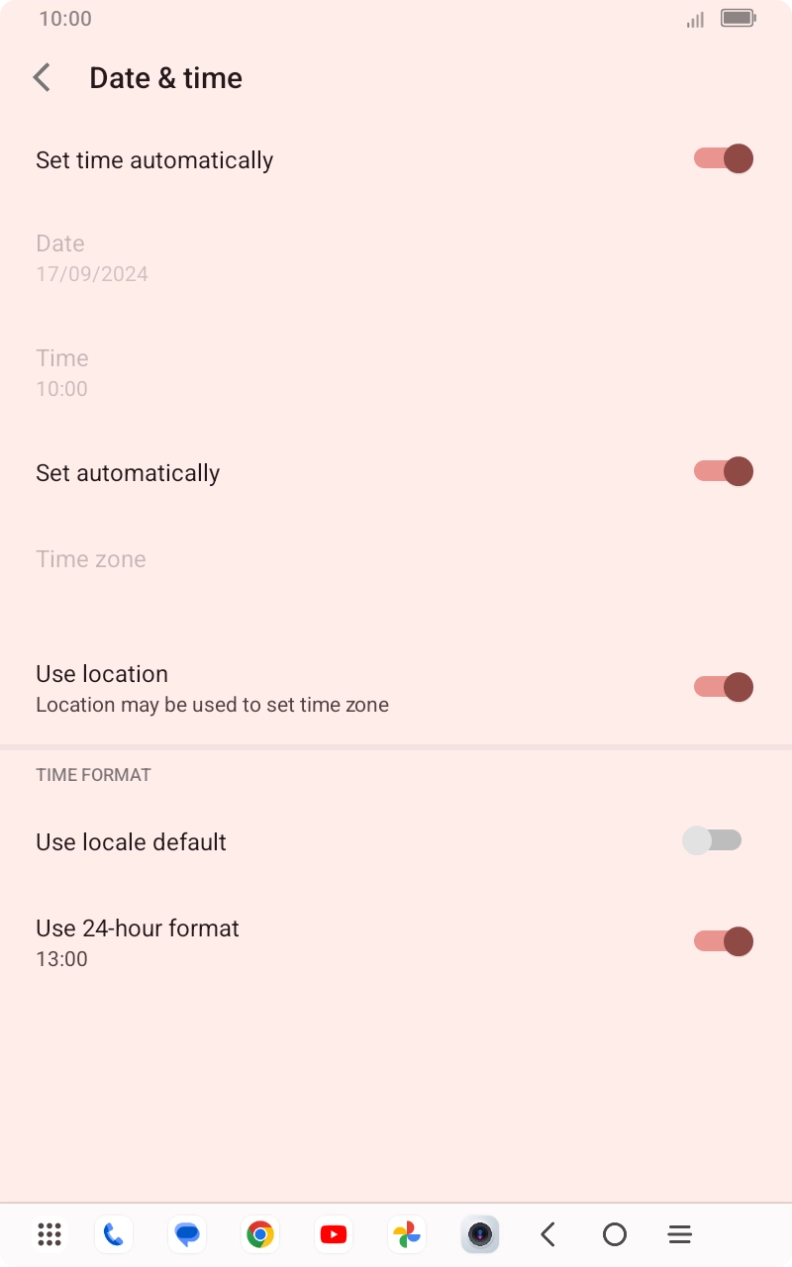Open Google Photos
The height and width of the screenshot is (1267, 792).
point(406,1234)
